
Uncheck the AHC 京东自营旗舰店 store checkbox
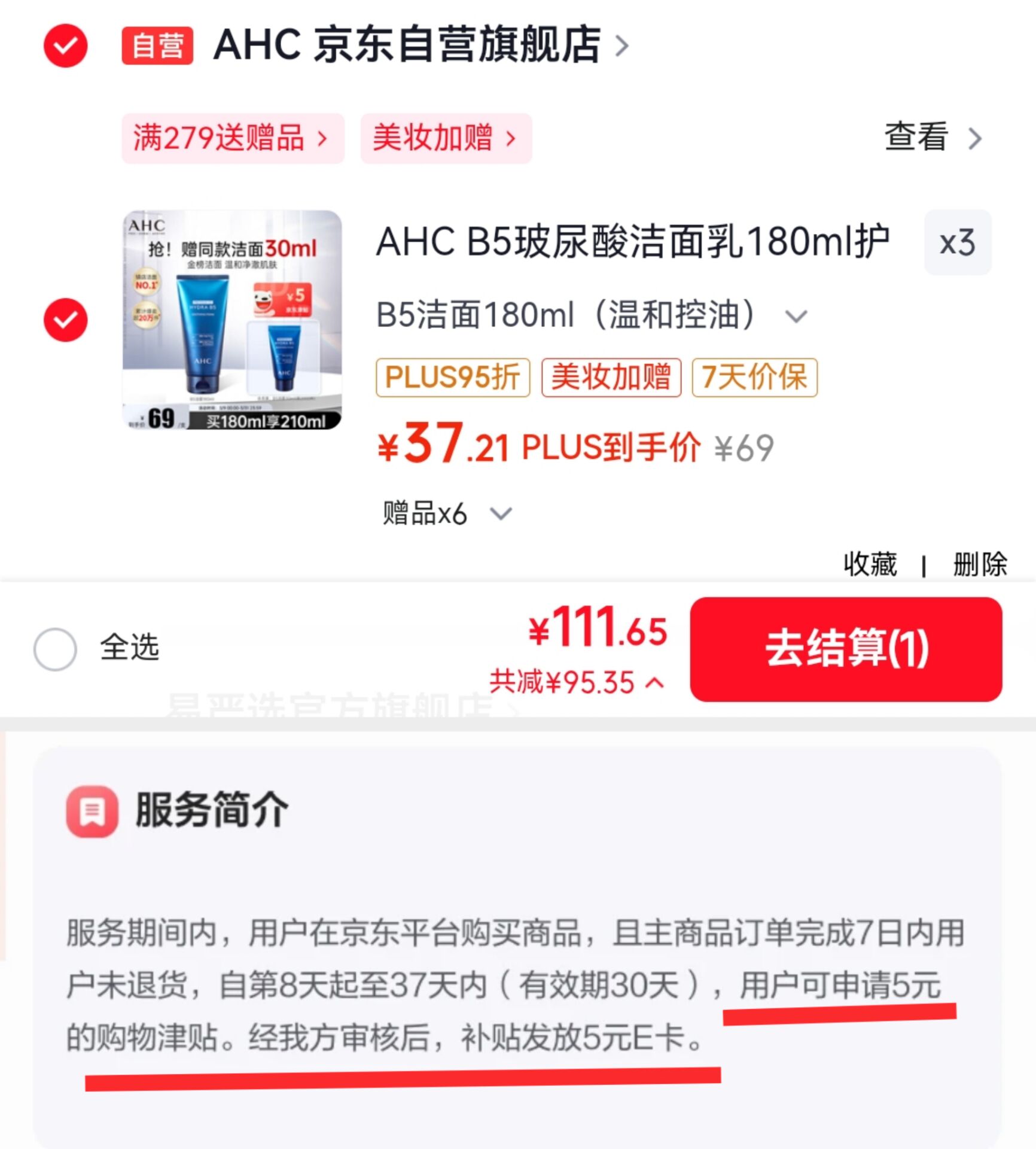65,45
